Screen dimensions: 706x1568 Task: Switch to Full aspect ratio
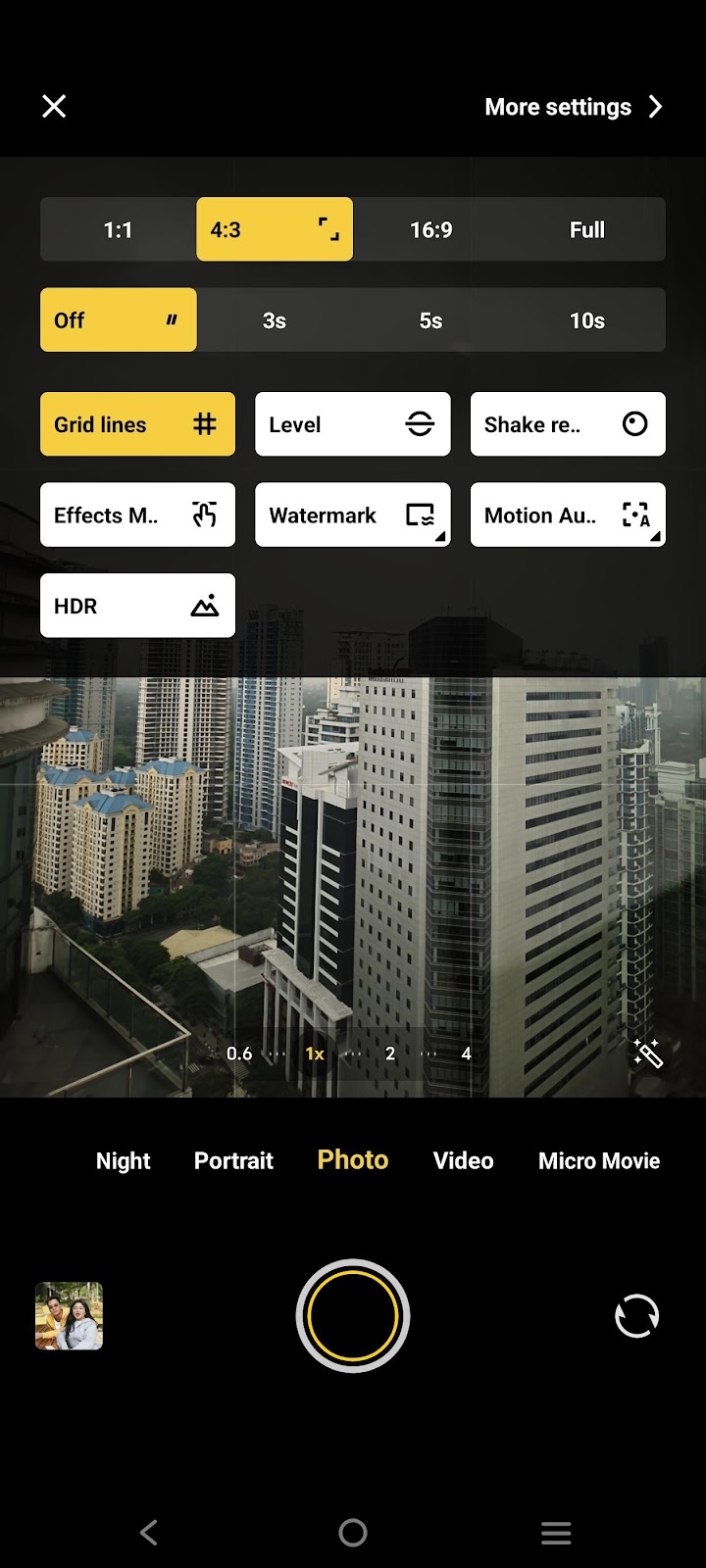586,229
